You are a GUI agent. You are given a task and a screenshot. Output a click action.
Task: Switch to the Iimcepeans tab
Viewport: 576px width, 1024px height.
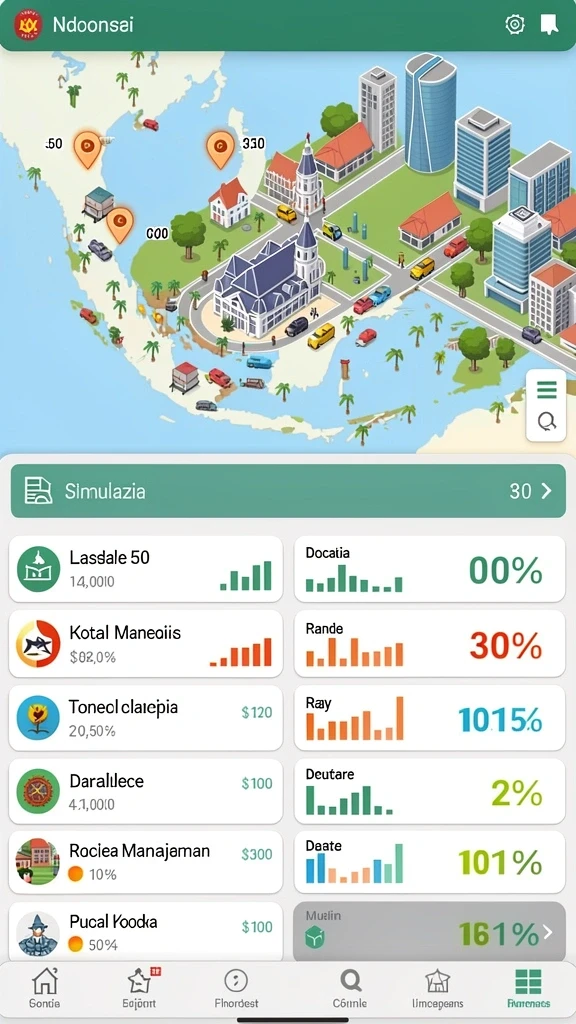point(438,988)
